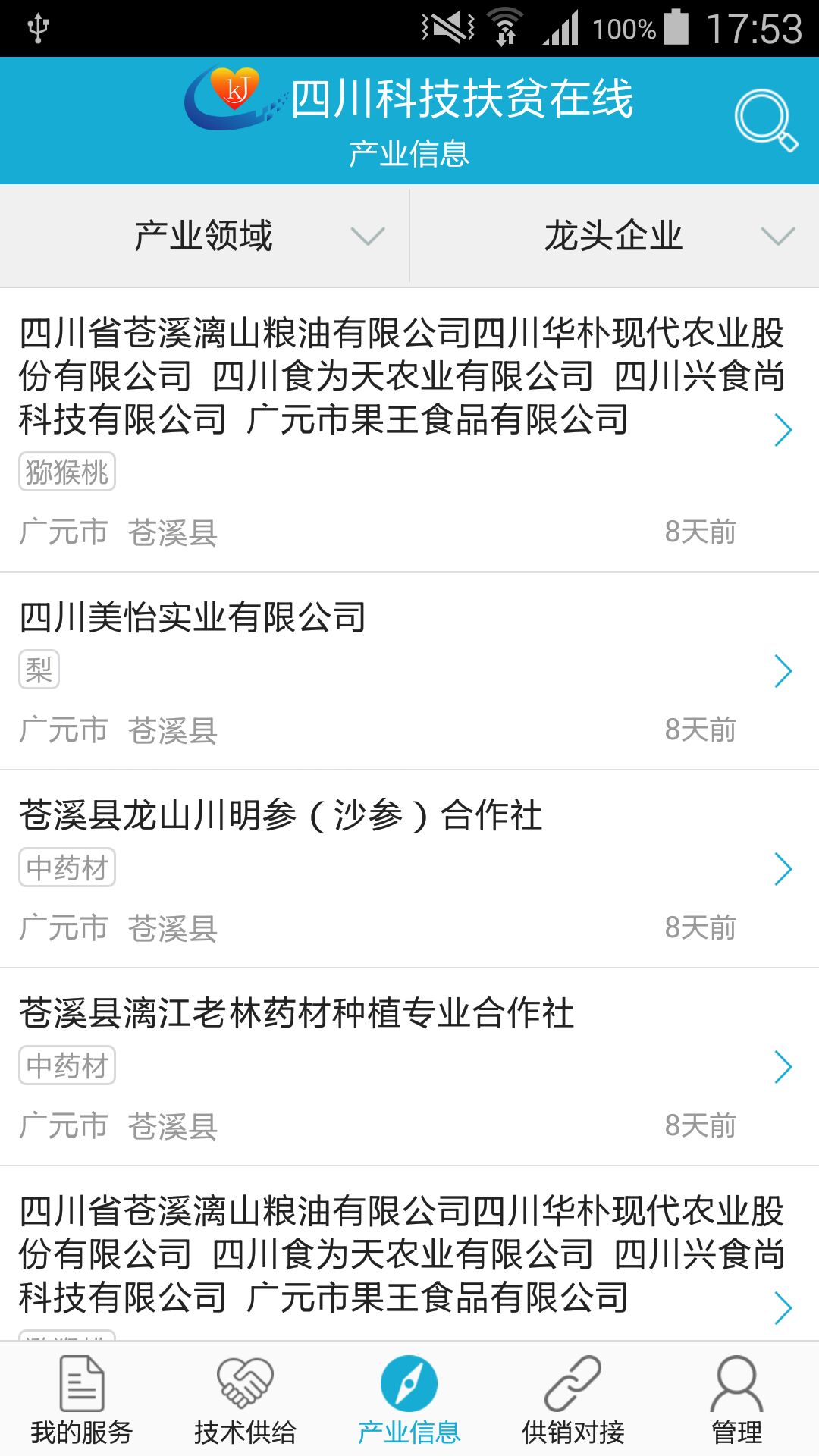Open the first listing tagged 猕猴桃
Screen dimensions: 819x1456
[x=409, y=430]
